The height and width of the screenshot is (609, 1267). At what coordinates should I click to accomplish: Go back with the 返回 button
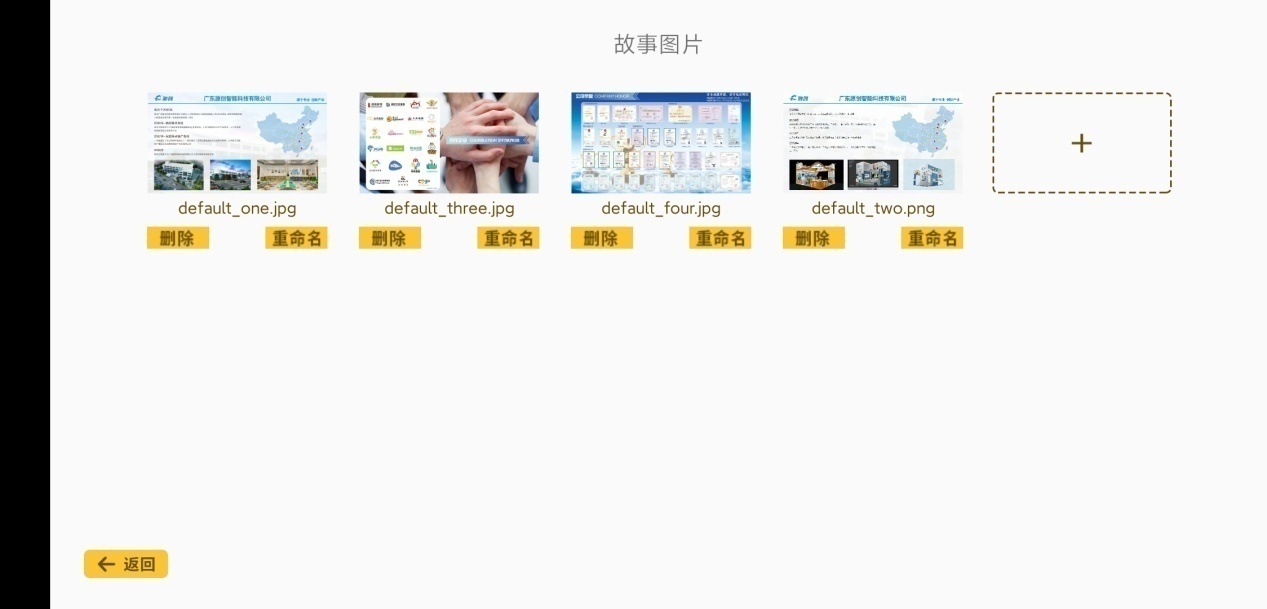click(x=126, y=564)
